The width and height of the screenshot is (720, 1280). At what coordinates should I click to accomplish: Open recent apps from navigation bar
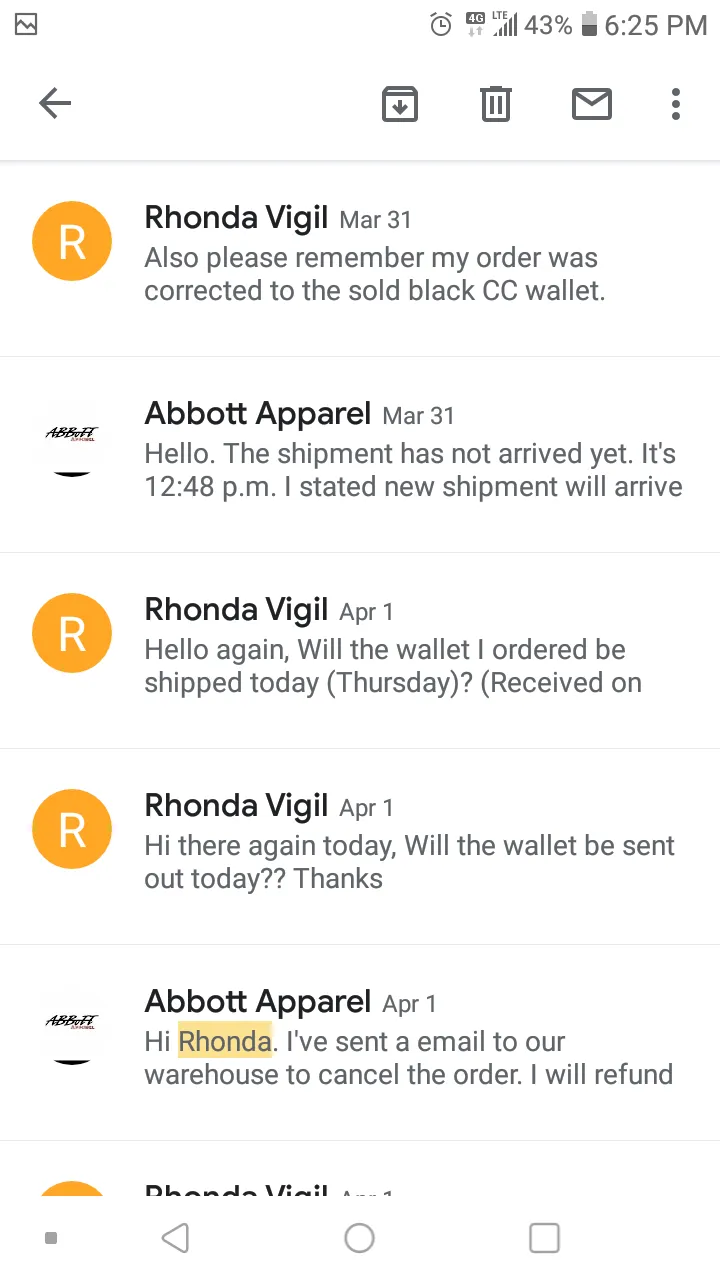click(x=544, y=1238)
